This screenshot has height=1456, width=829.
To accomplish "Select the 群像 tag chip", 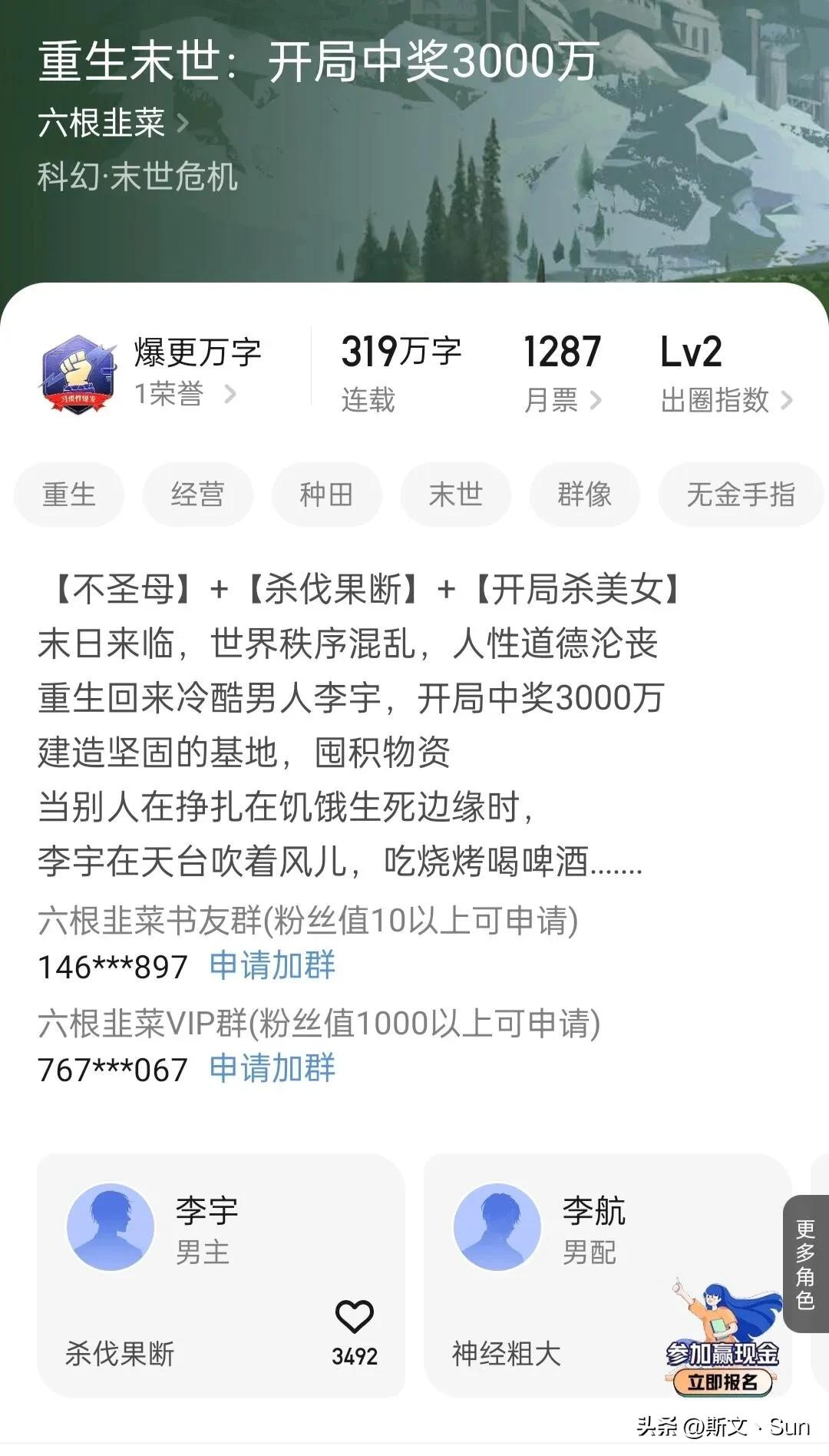I will point(585,495).
